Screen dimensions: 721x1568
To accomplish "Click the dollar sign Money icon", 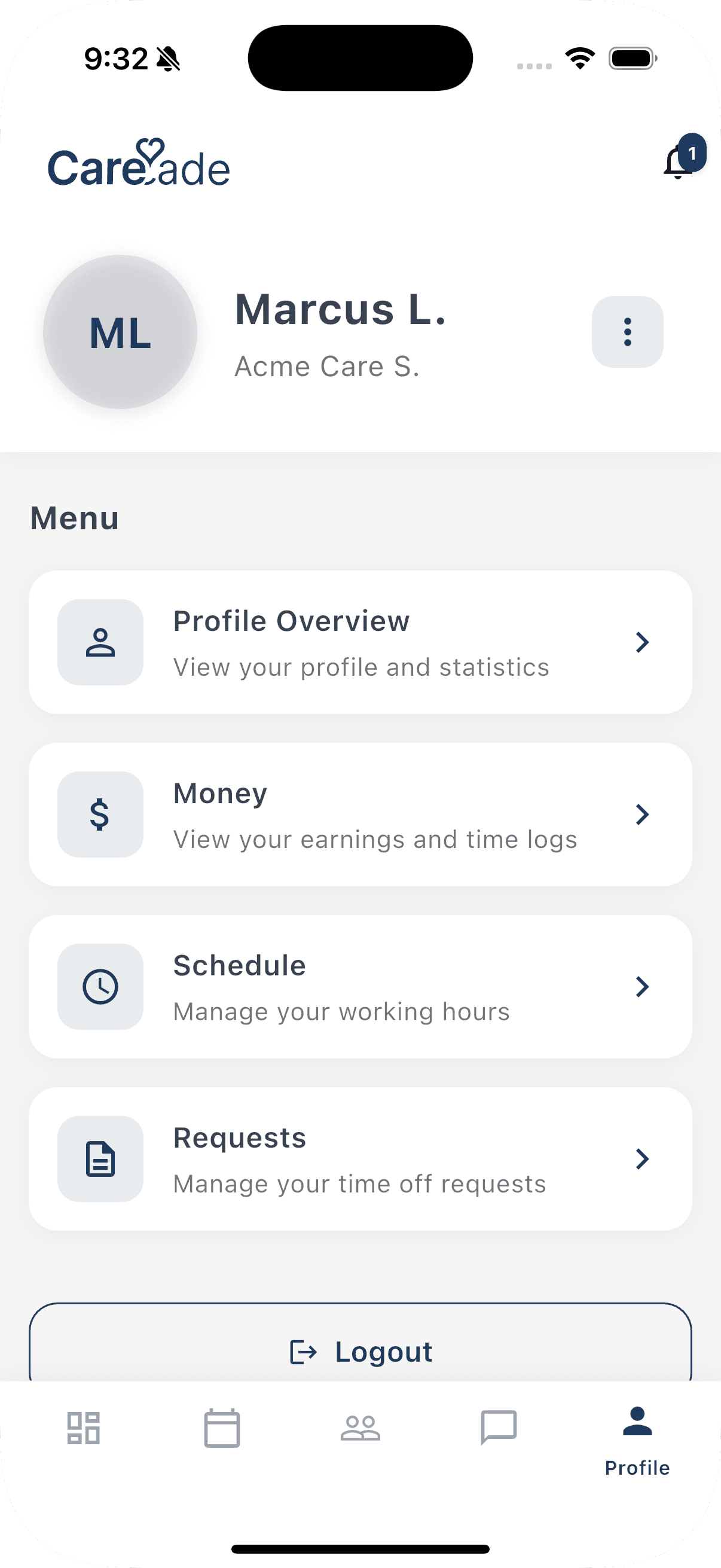I will point(100,814).
